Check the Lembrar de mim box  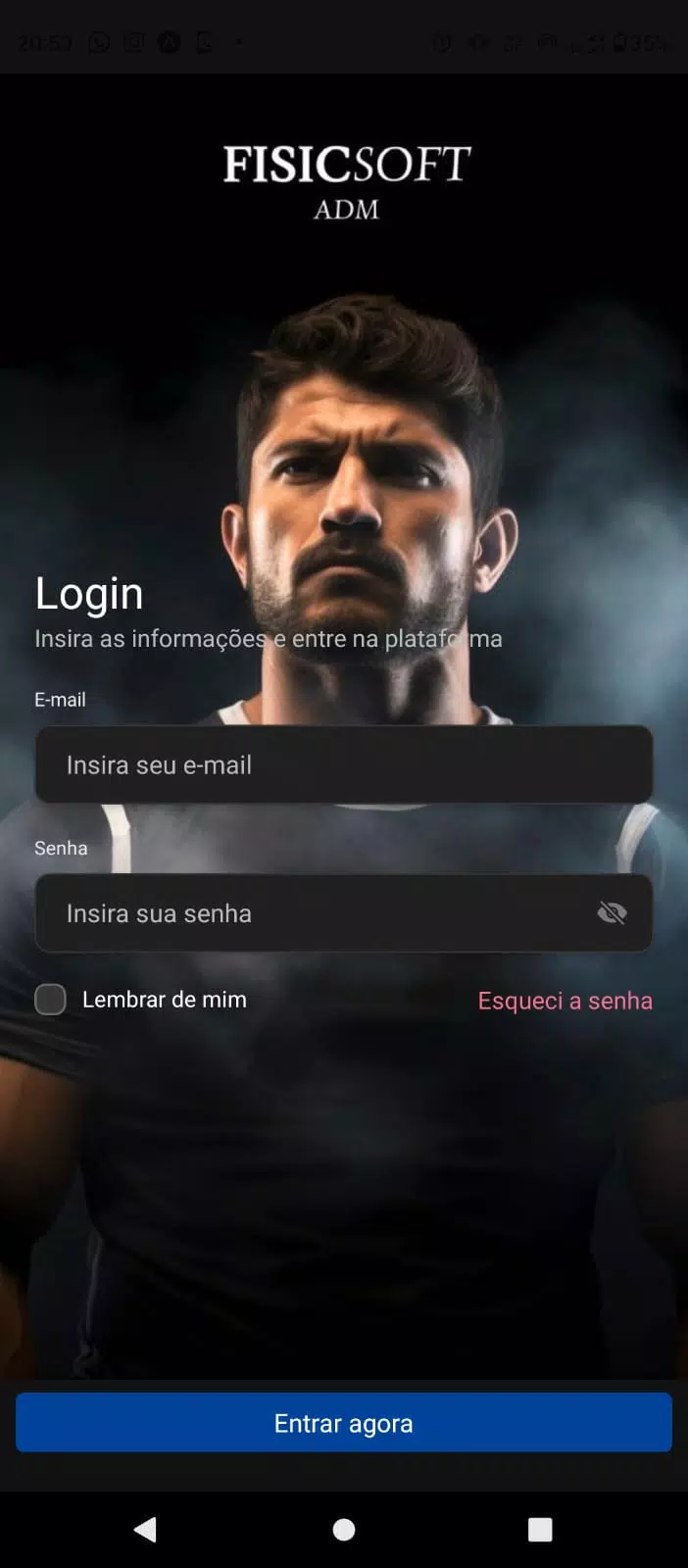coord(51,1000)
